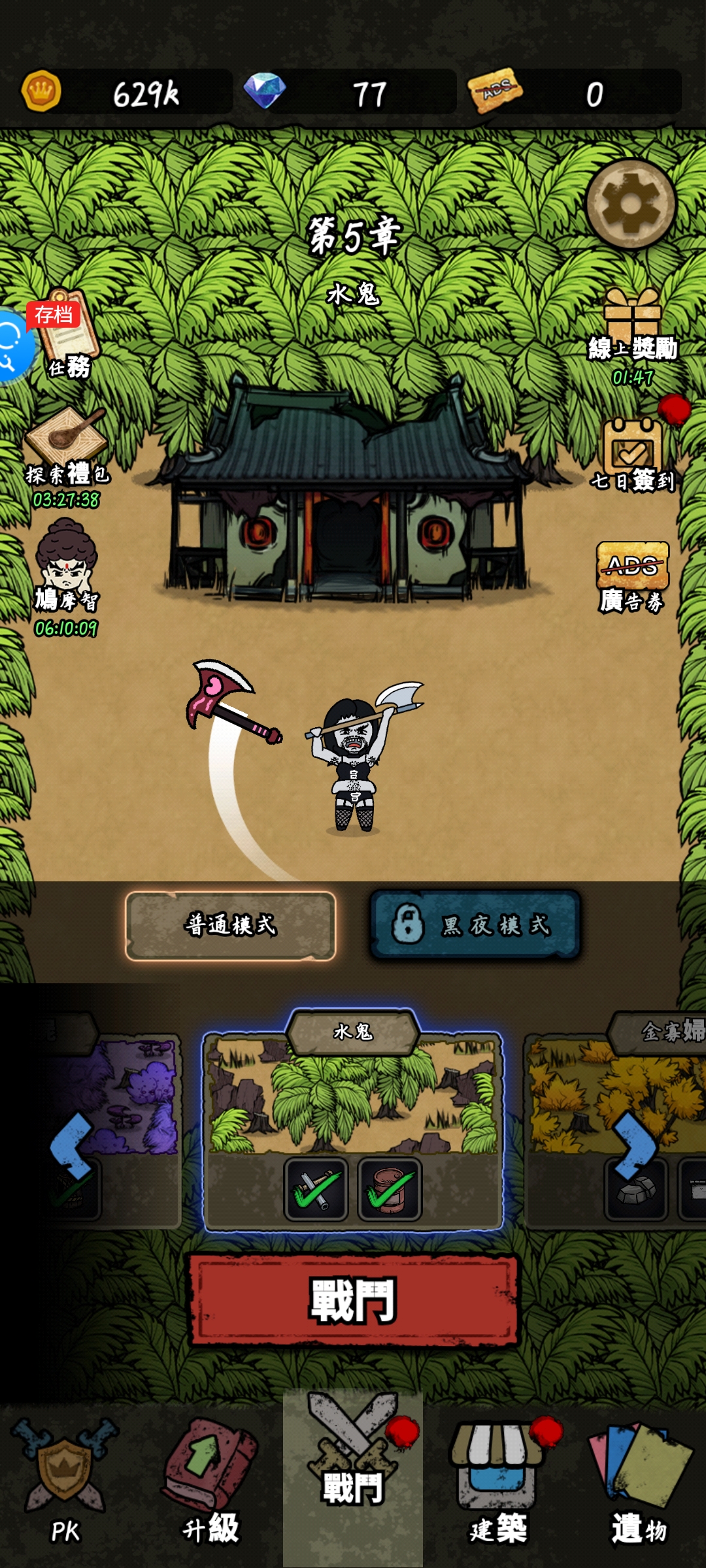Go to previous chapter with left arrow
The width and height of the screenshot is (706, 1568).
tap(71, 1145)
